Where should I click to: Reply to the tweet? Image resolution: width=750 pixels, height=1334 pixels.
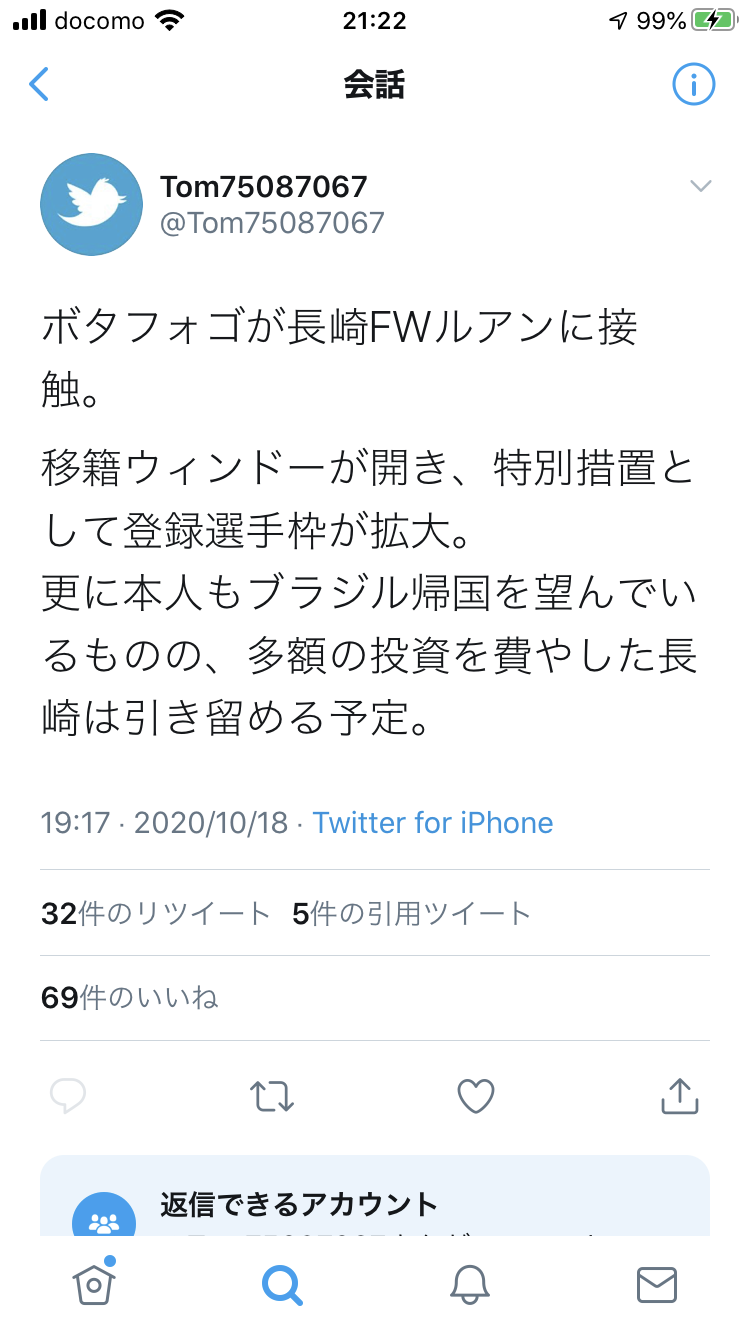pyautogui.click(x=68, y=1096)
